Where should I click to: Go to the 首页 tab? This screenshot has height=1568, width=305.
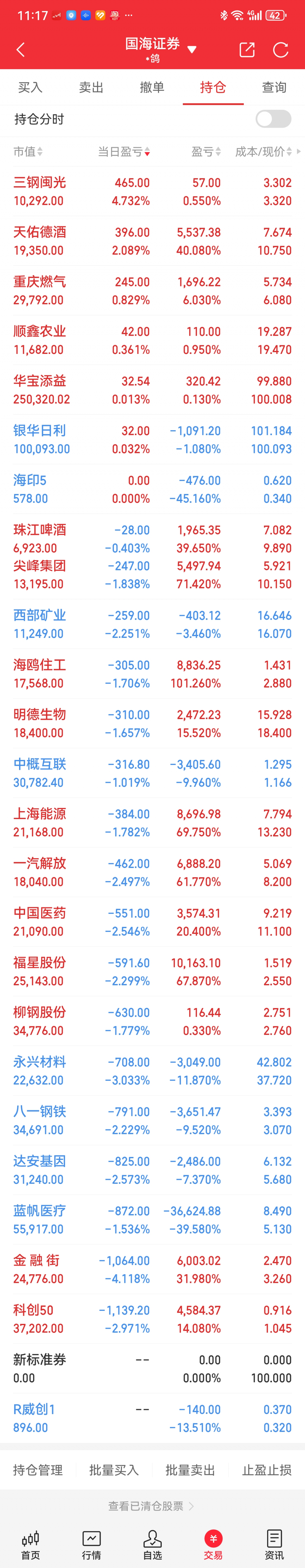30,1544
